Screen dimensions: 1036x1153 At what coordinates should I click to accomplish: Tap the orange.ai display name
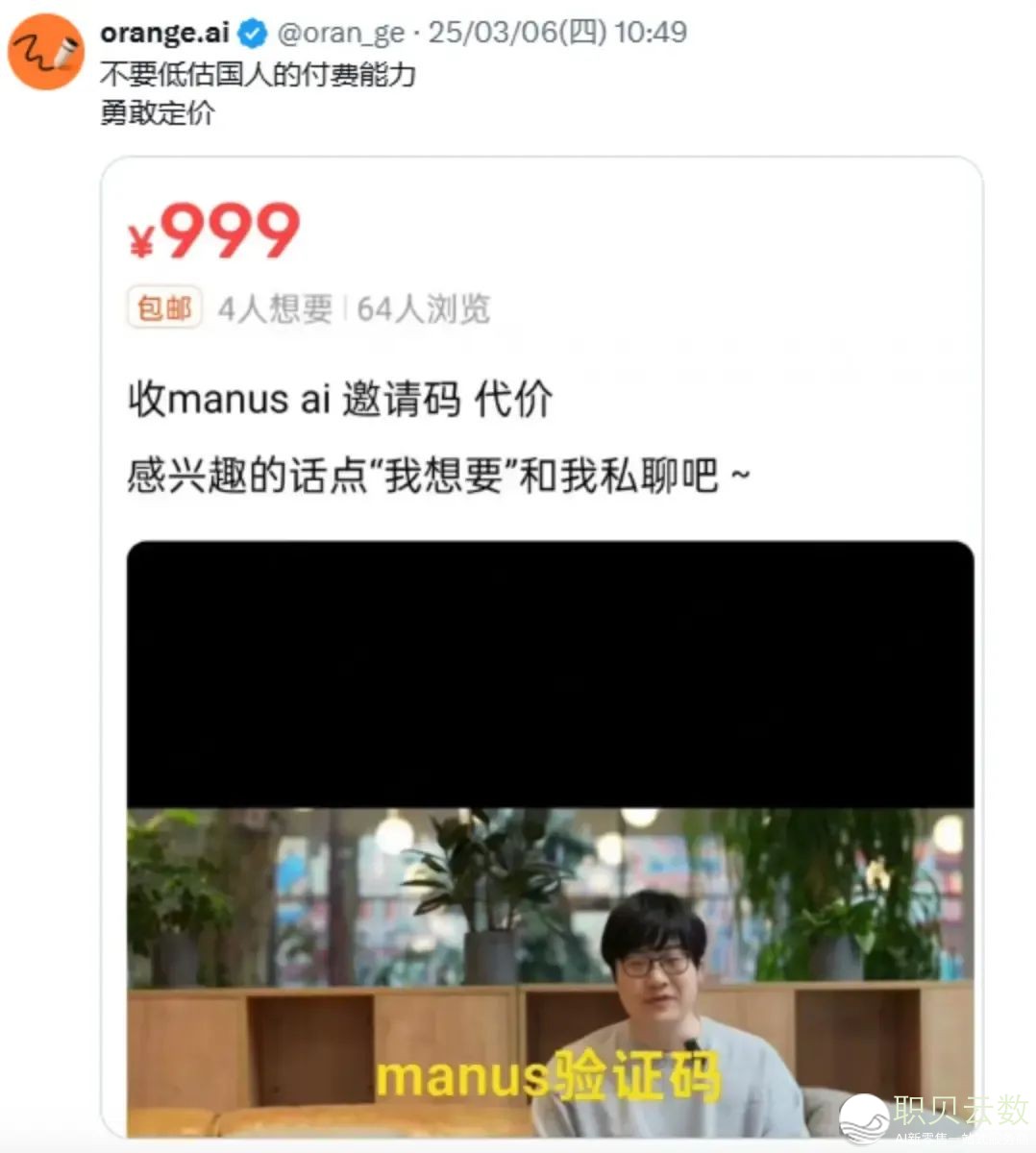pyautogui.click(x=164, y=33)
